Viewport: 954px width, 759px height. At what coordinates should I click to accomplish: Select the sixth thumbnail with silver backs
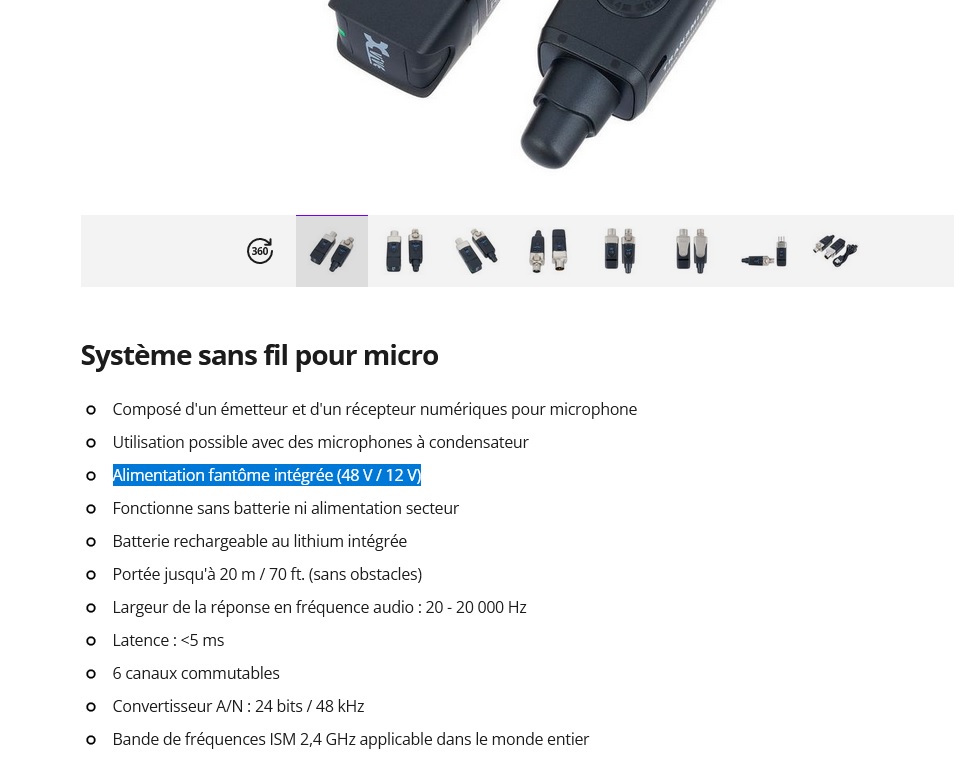click(692, 251)
